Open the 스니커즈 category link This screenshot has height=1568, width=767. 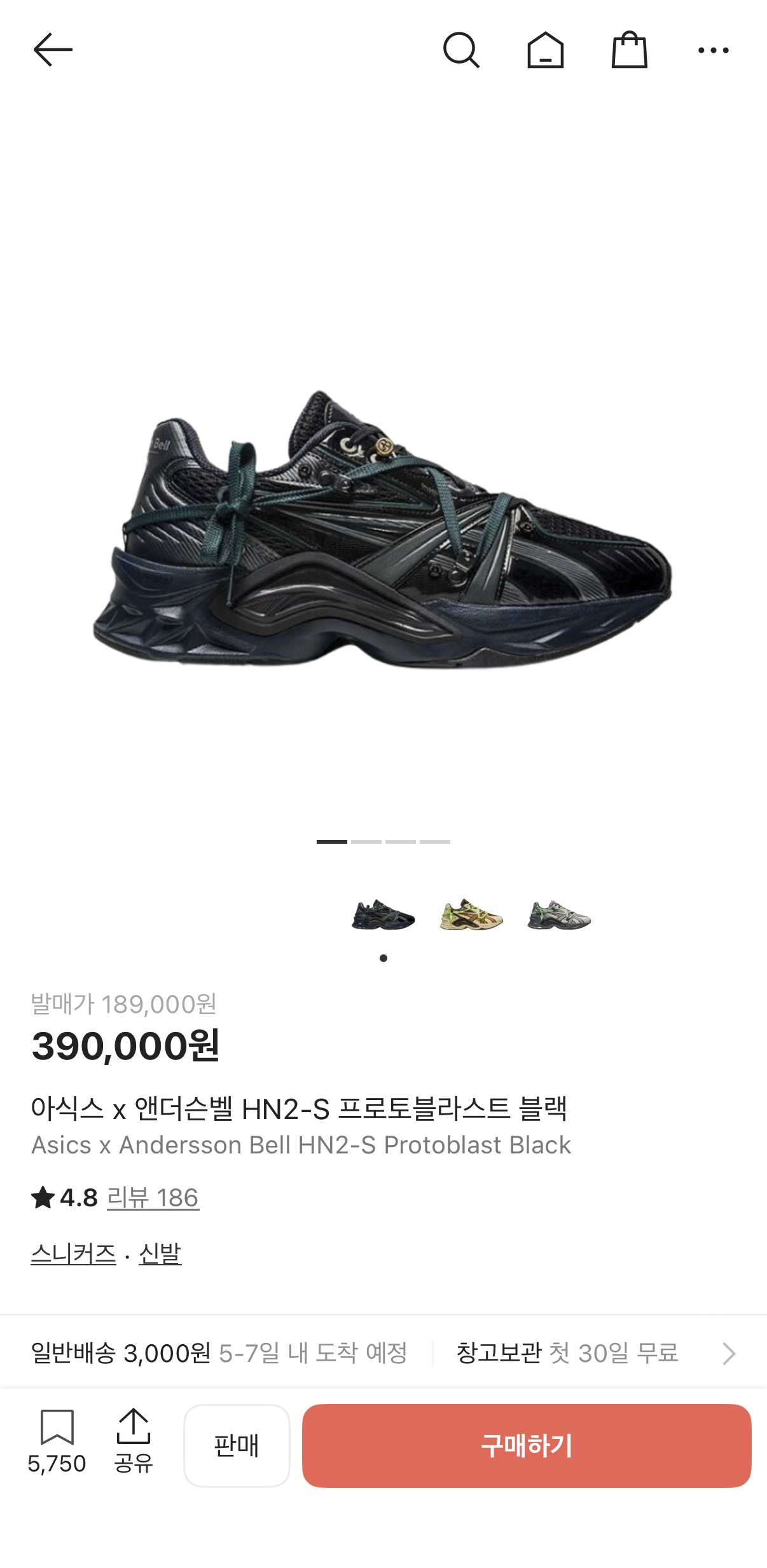point(73,1254)
